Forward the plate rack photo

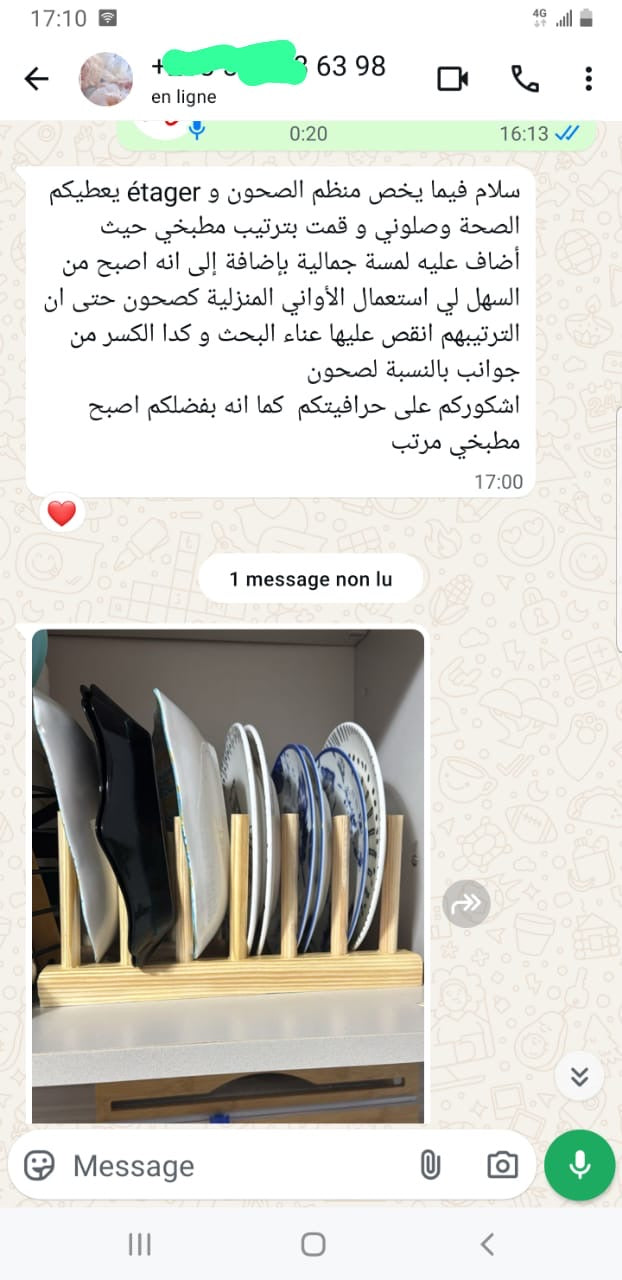pyautogui.click(x=467, y=904)
